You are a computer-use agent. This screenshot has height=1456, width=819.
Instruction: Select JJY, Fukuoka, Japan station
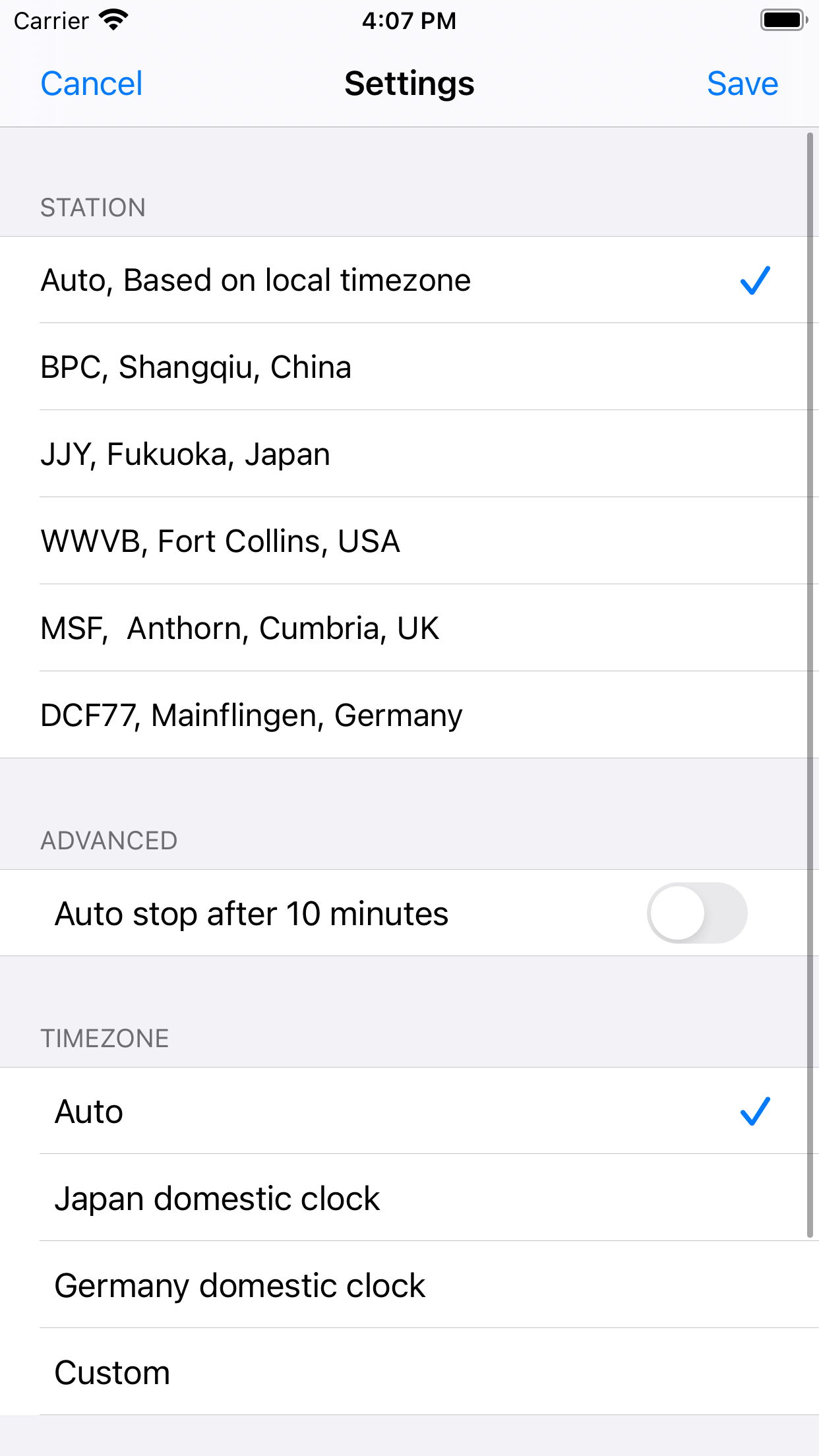coord(409,454)
